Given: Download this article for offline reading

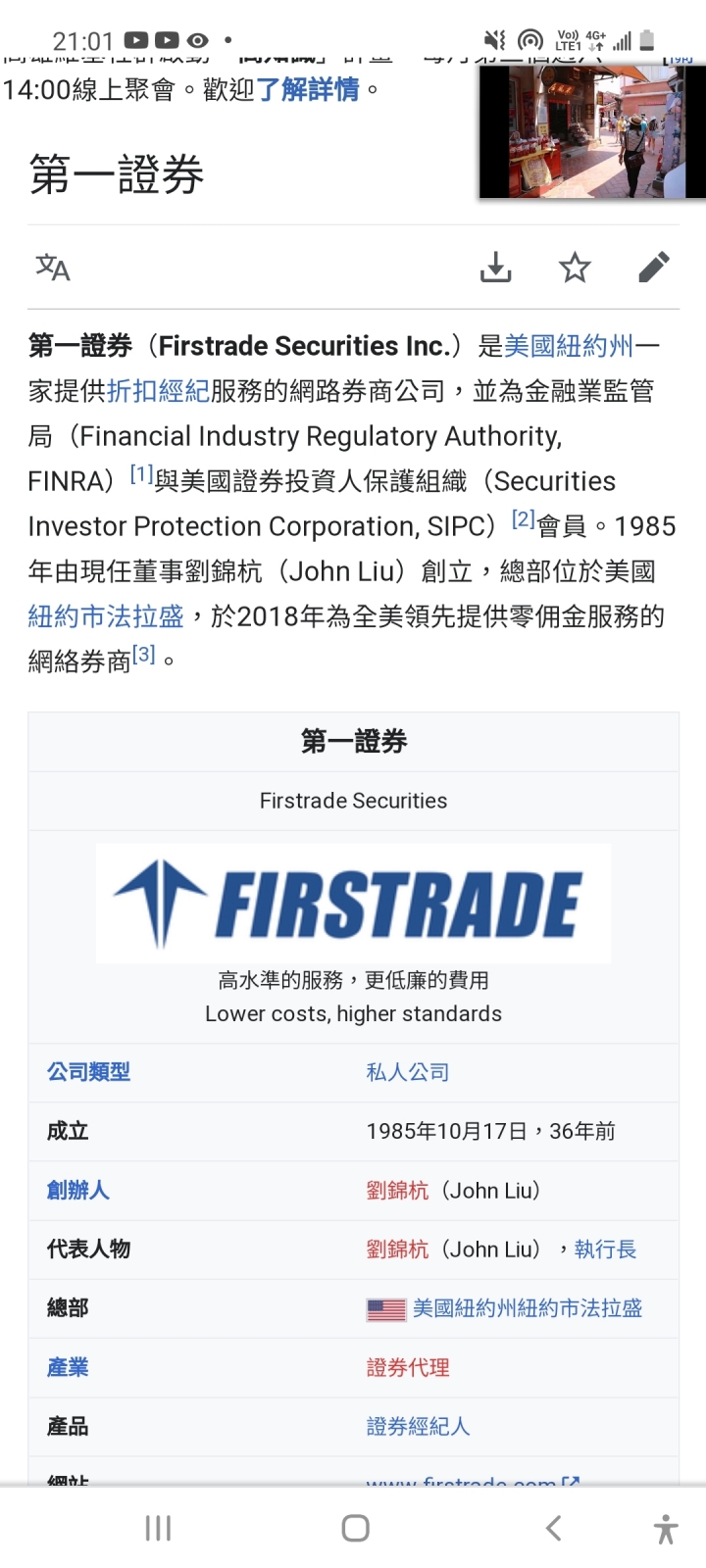Looking at the screenshot, I should (496, 267).
